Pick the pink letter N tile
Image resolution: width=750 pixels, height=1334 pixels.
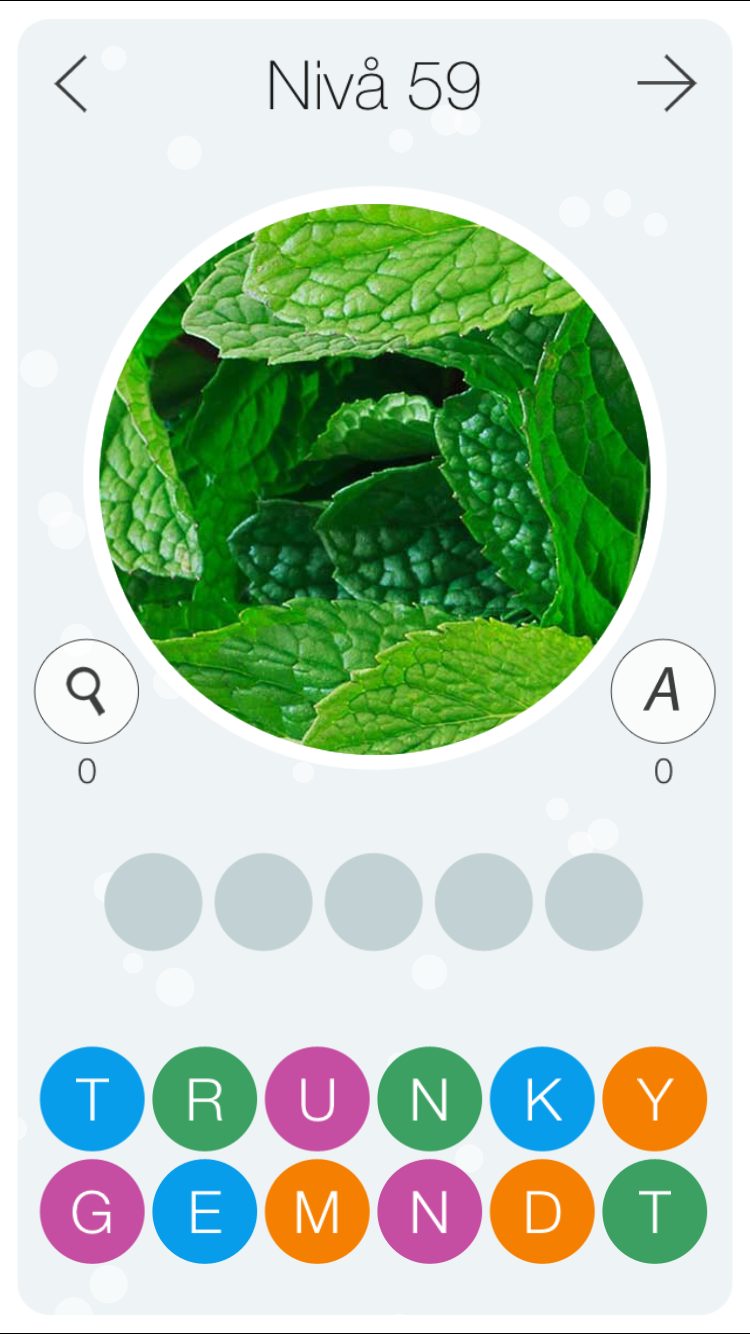[430, 1212]
